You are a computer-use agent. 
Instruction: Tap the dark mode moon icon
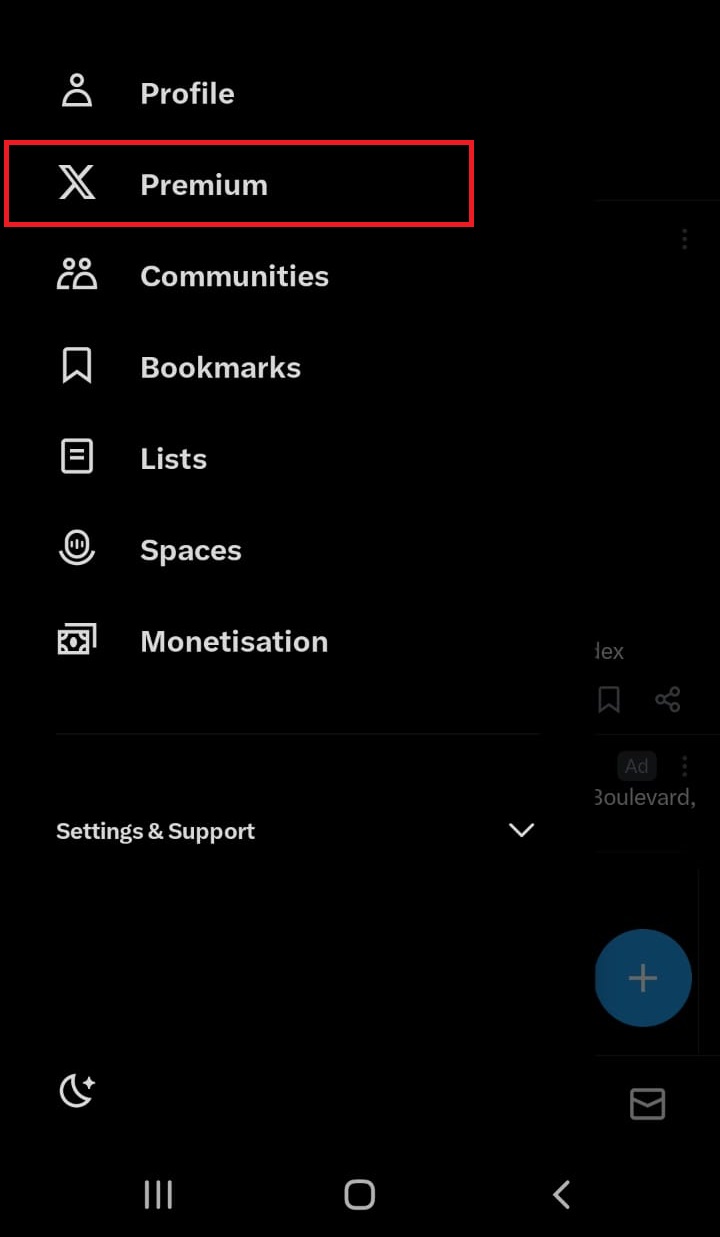[x=77, y=1091]
